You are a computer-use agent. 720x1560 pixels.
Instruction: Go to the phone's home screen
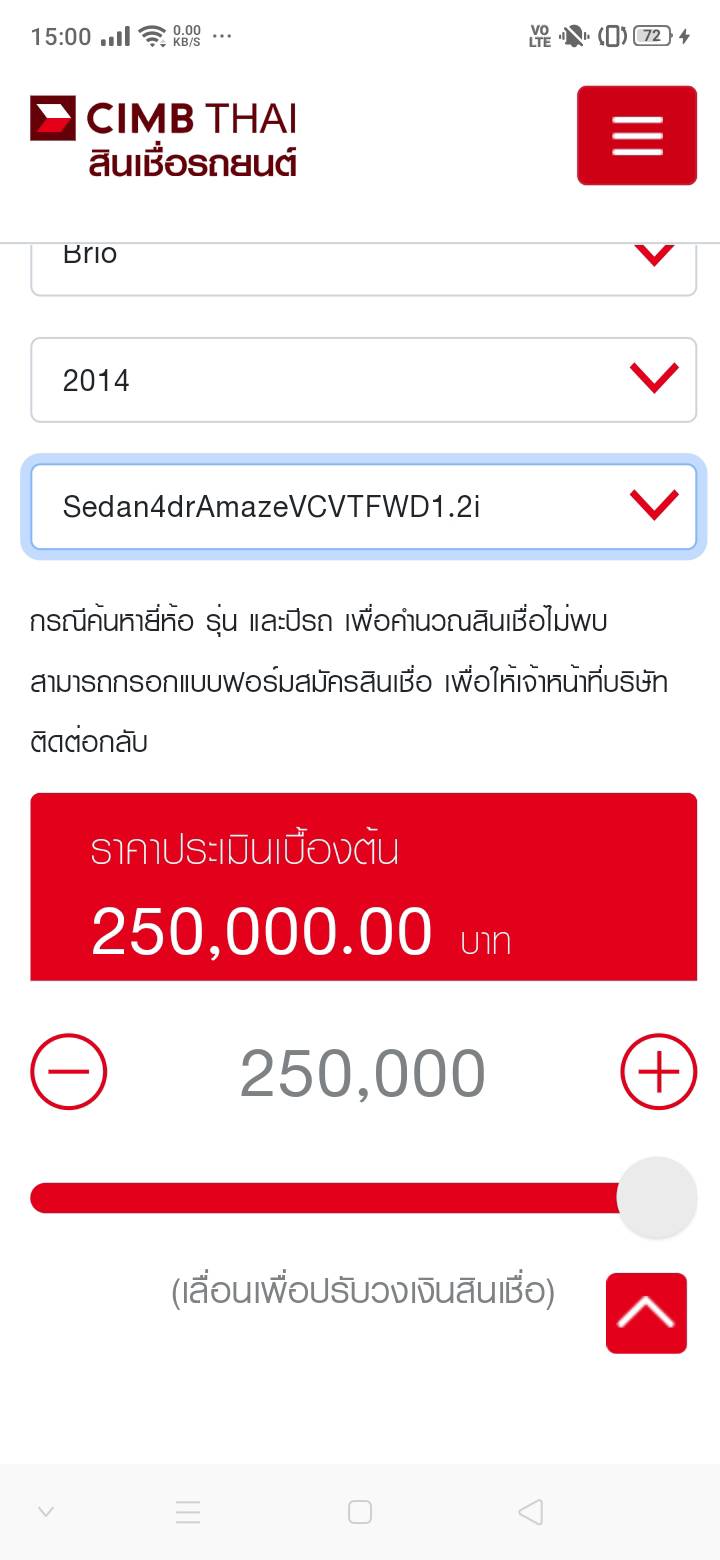tap(360, 1512)
